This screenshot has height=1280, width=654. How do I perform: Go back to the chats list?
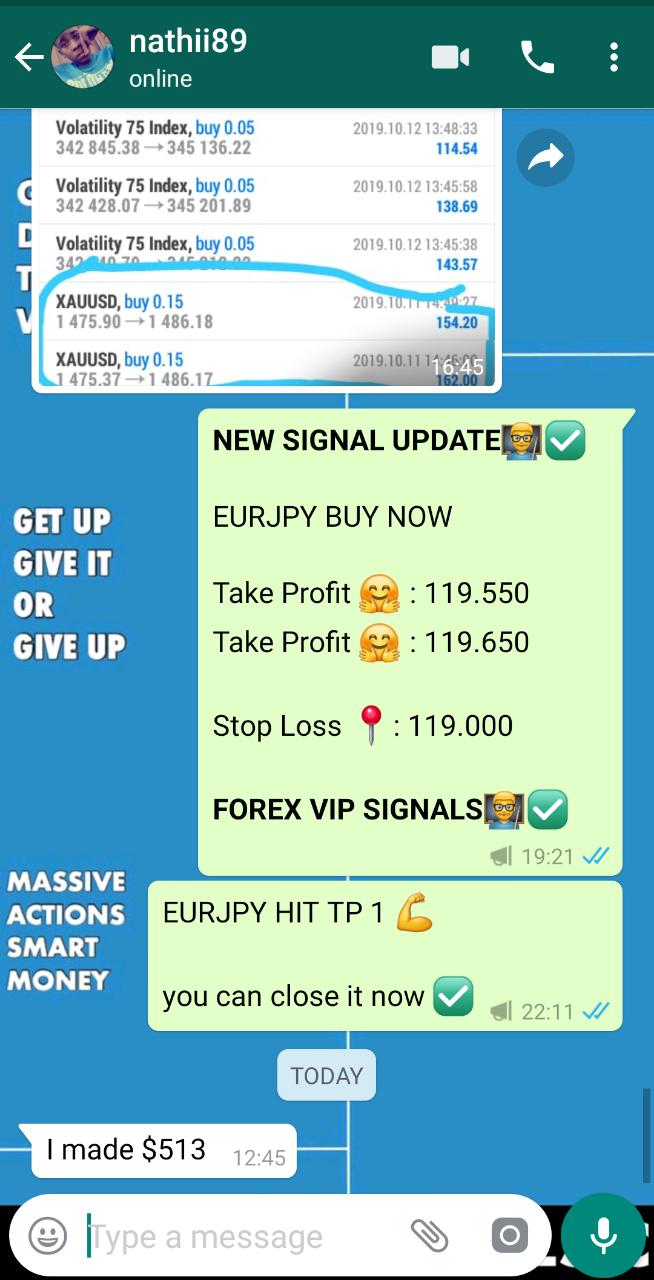click(28, 58)
